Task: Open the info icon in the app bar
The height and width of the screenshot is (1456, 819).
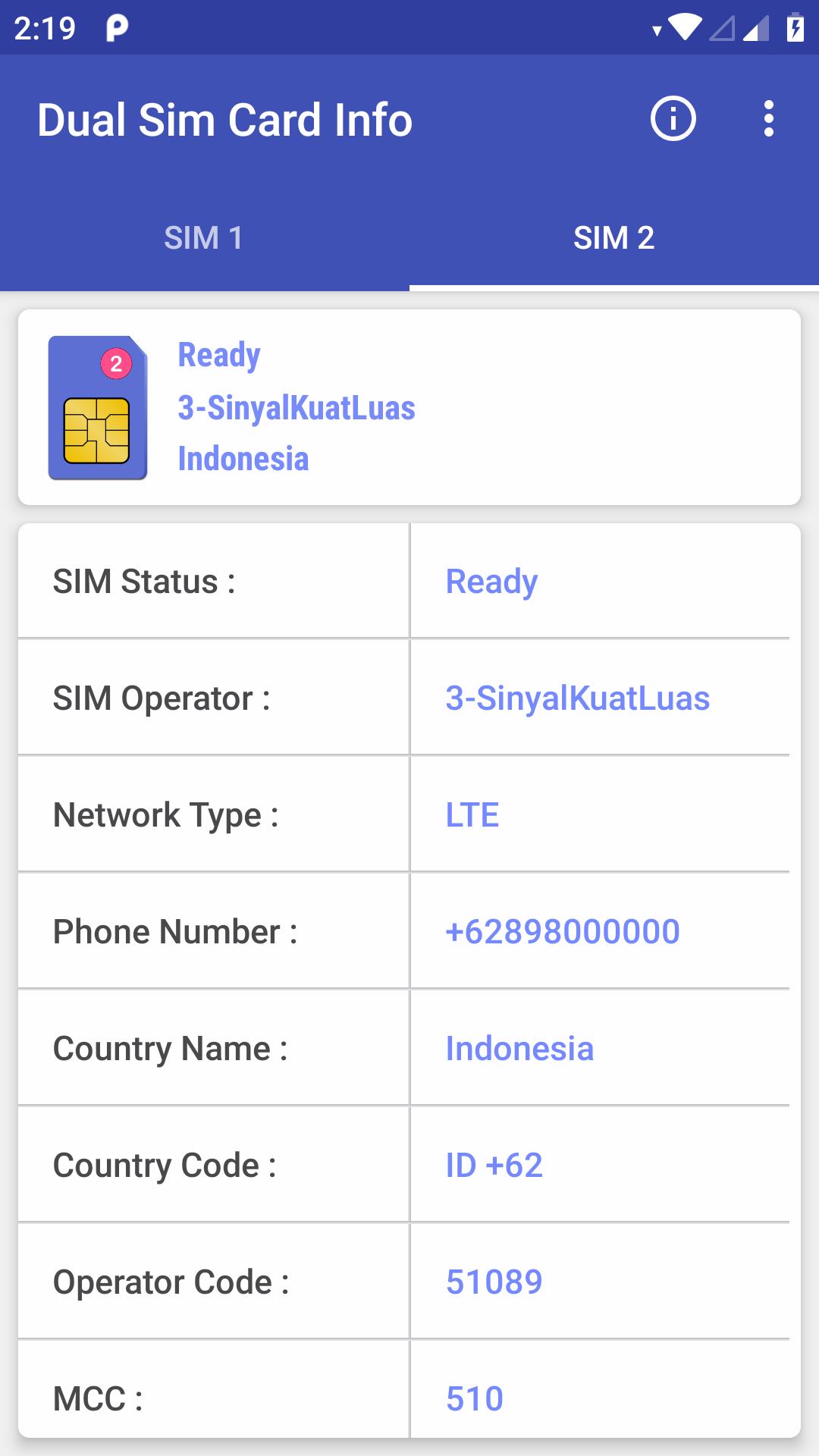Action: (673, 119)
